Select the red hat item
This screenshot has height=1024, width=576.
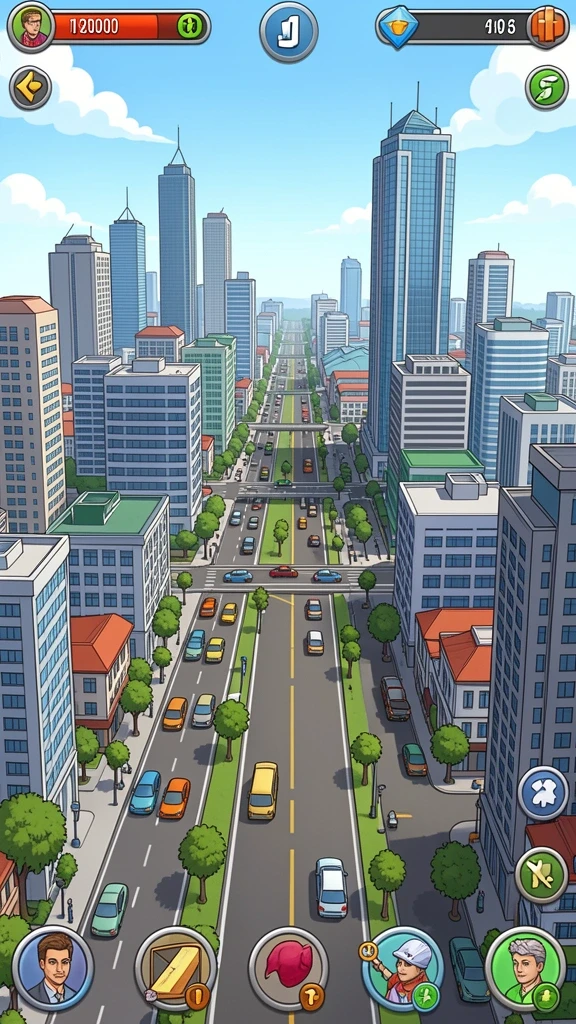click(289, 968)
